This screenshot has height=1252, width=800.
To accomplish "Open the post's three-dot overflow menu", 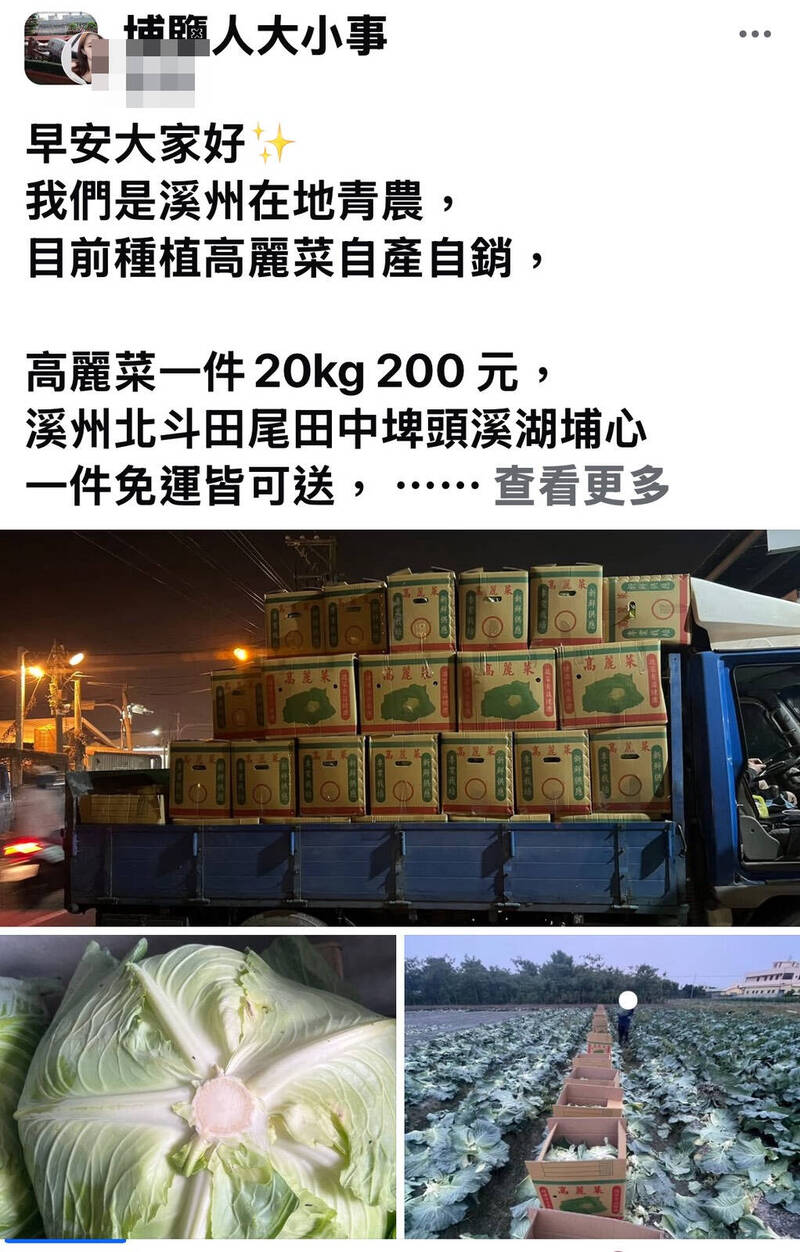I will tap(755, 34).
